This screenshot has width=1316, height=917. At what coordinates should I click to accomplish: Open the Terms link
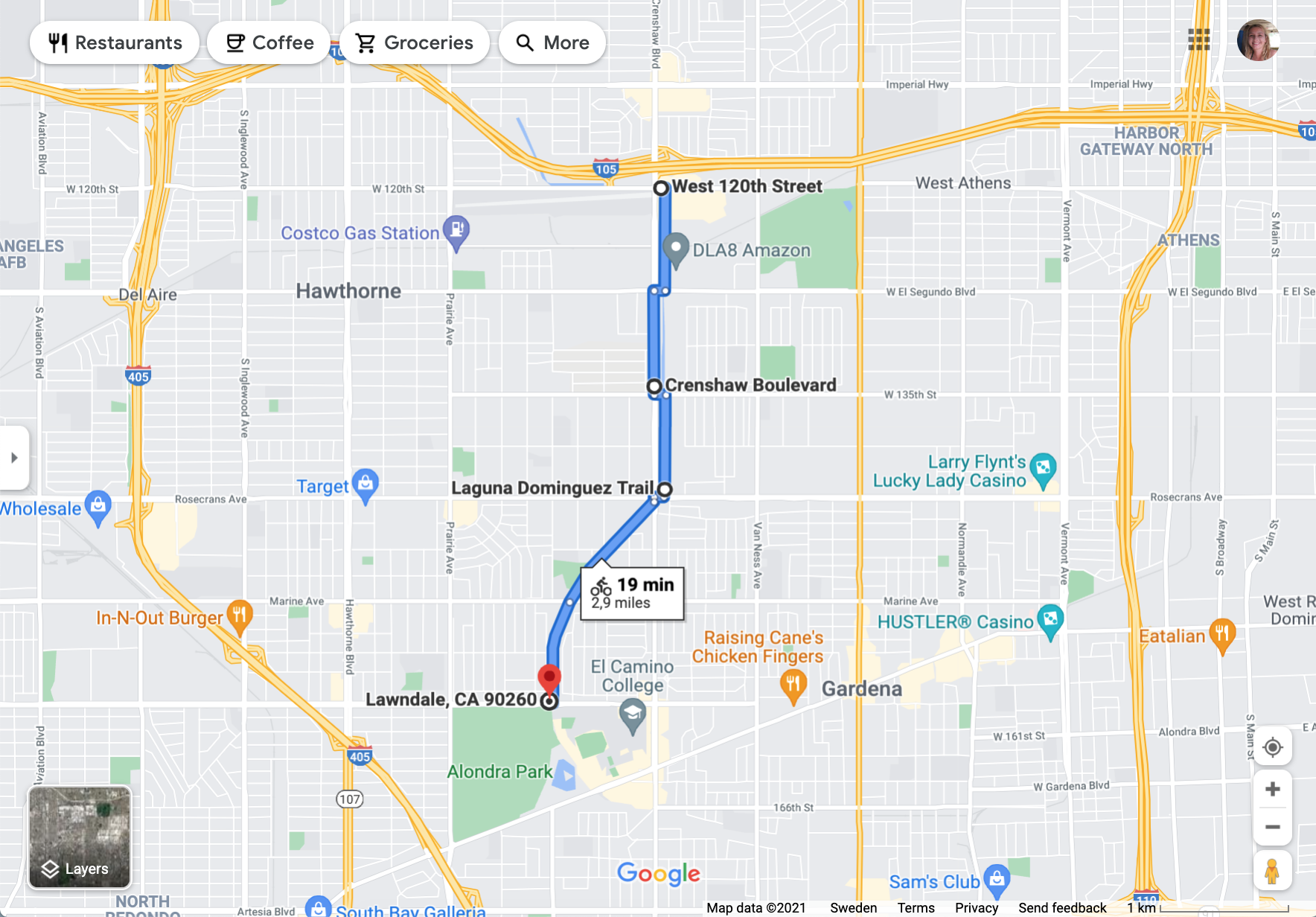[916, 907]
